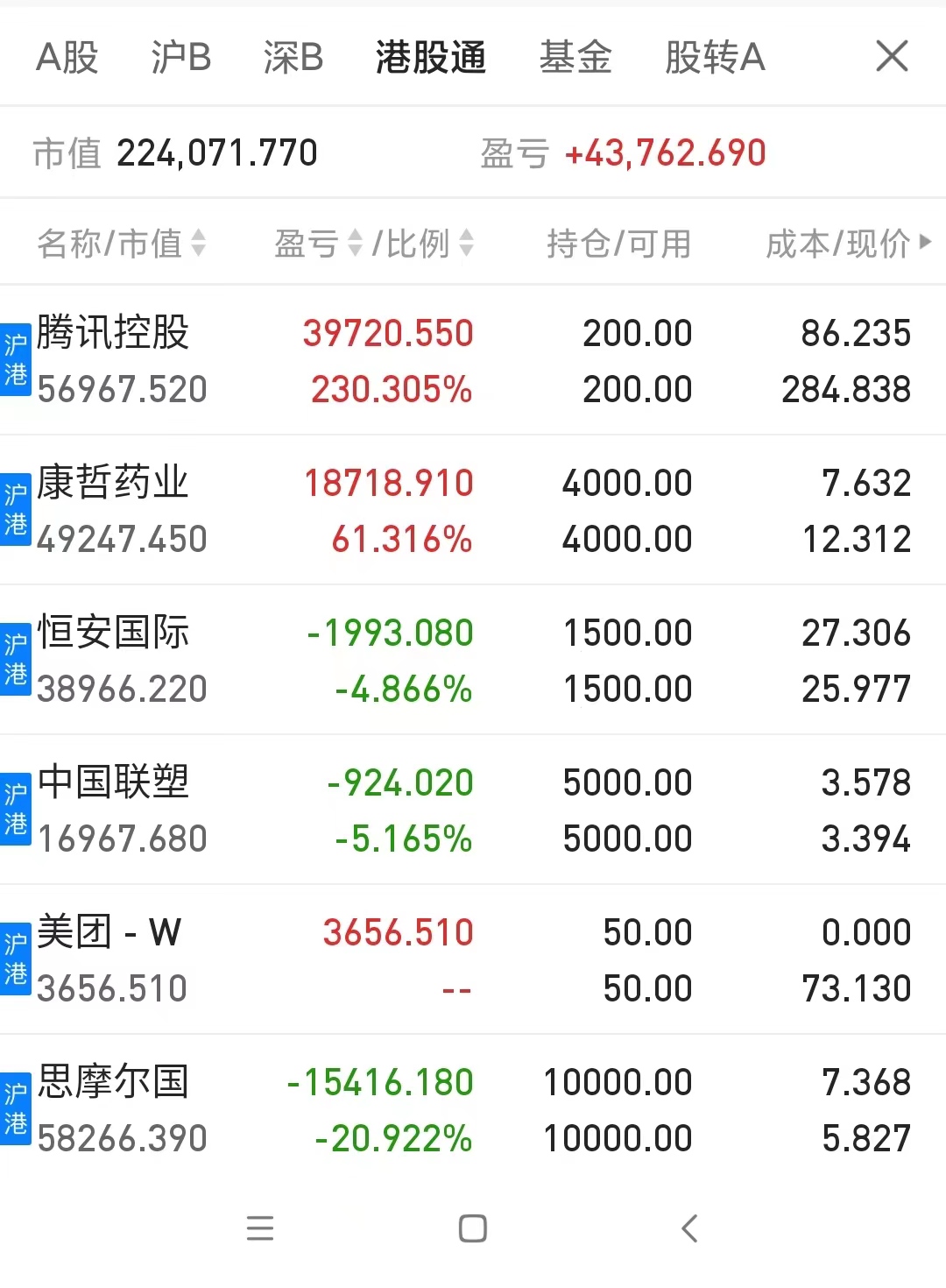Sort holdings by 名称/市值
946x1288 pixels.
121,244
